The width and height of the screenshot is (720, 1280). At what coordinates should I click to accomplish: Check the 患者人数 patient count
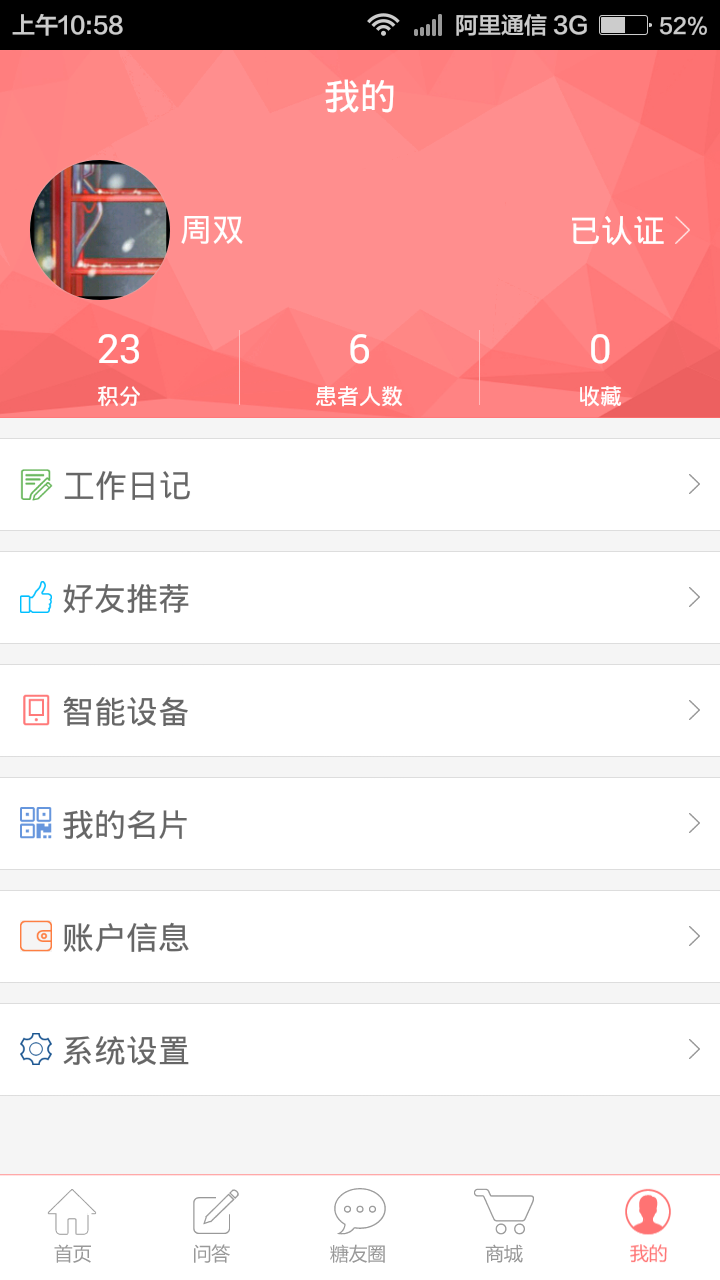click(x=359, y=367)
